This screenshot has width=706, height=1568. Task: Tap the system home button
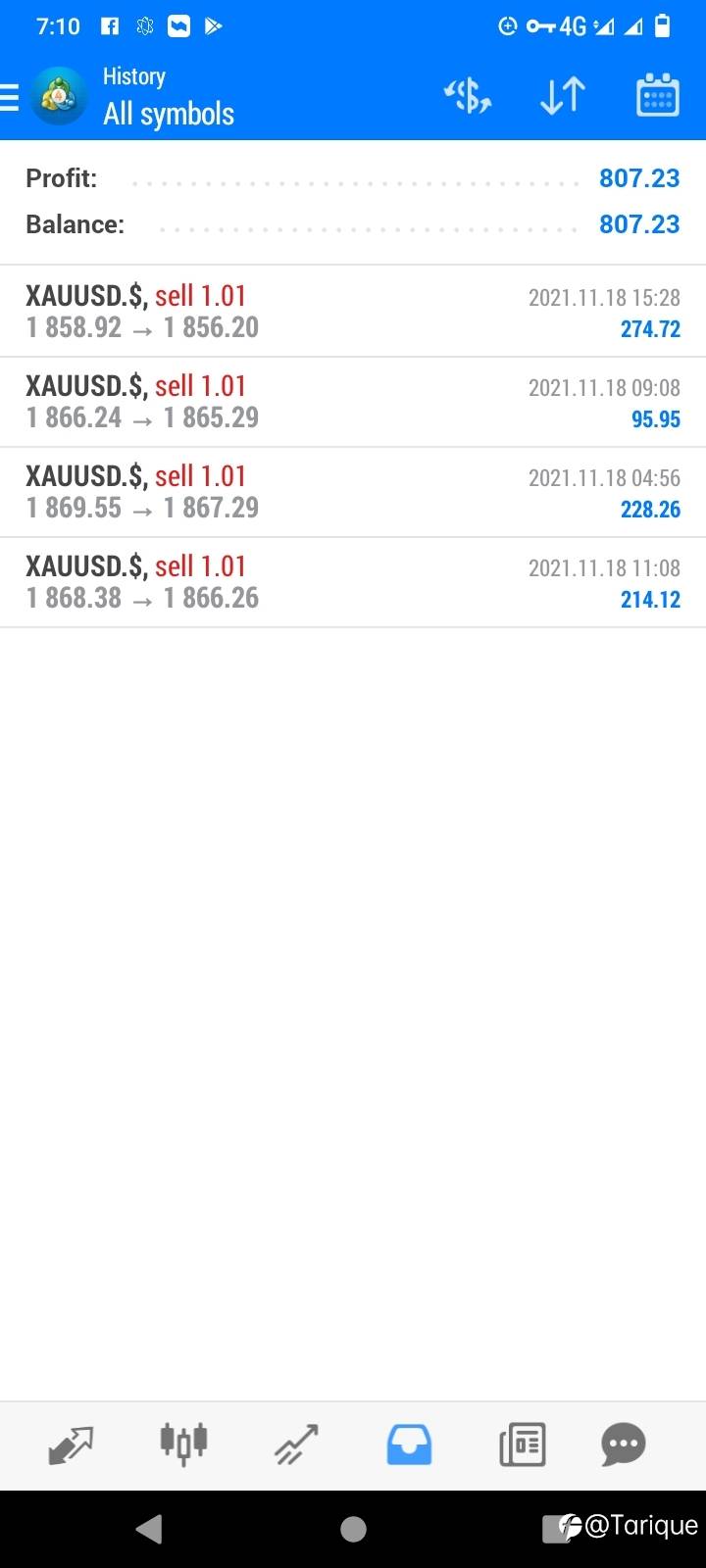(x=353, y=1529)
